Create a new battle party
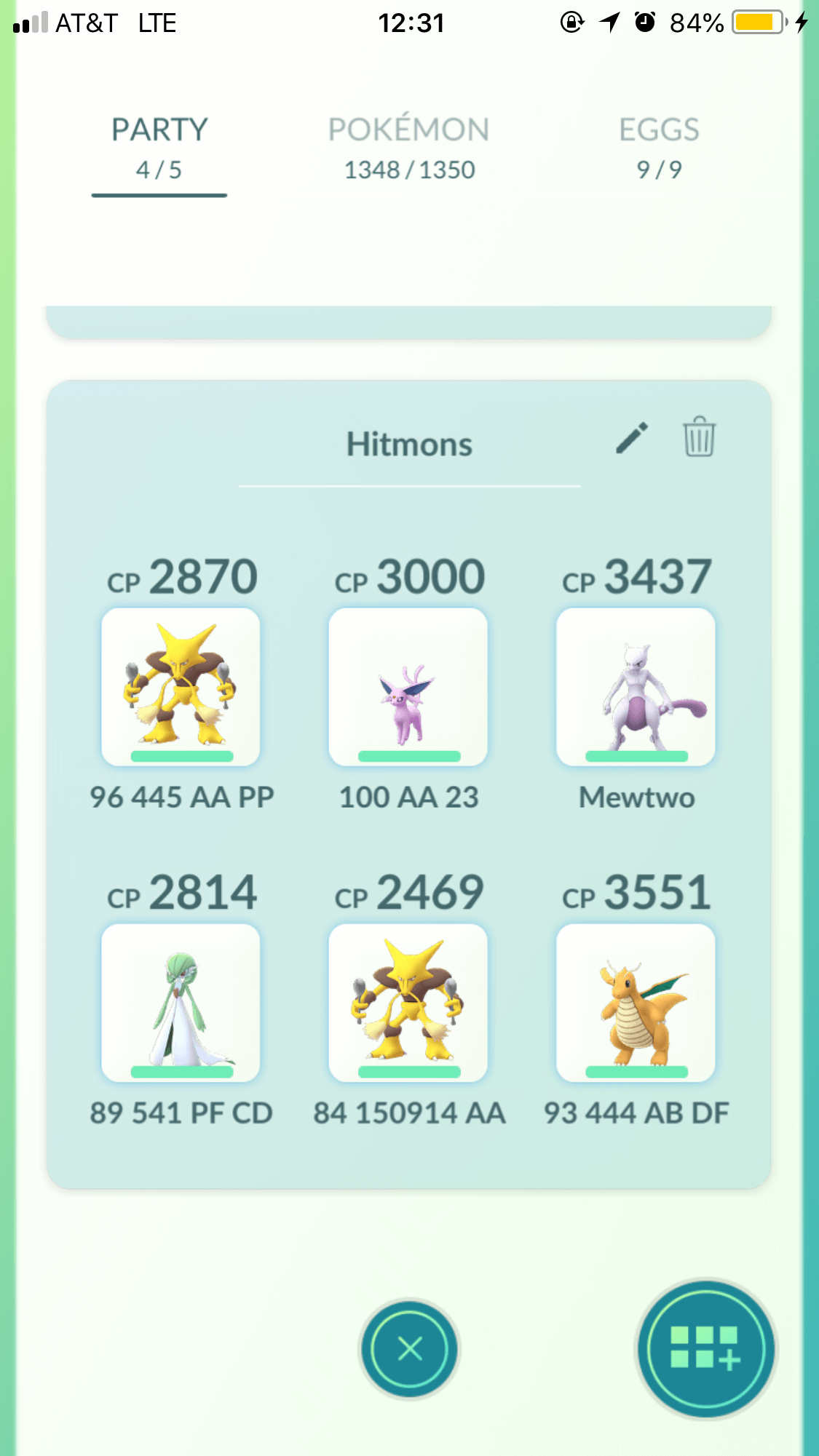Viewport: 819px width, 1456px height. click(x=705, y=1349)
